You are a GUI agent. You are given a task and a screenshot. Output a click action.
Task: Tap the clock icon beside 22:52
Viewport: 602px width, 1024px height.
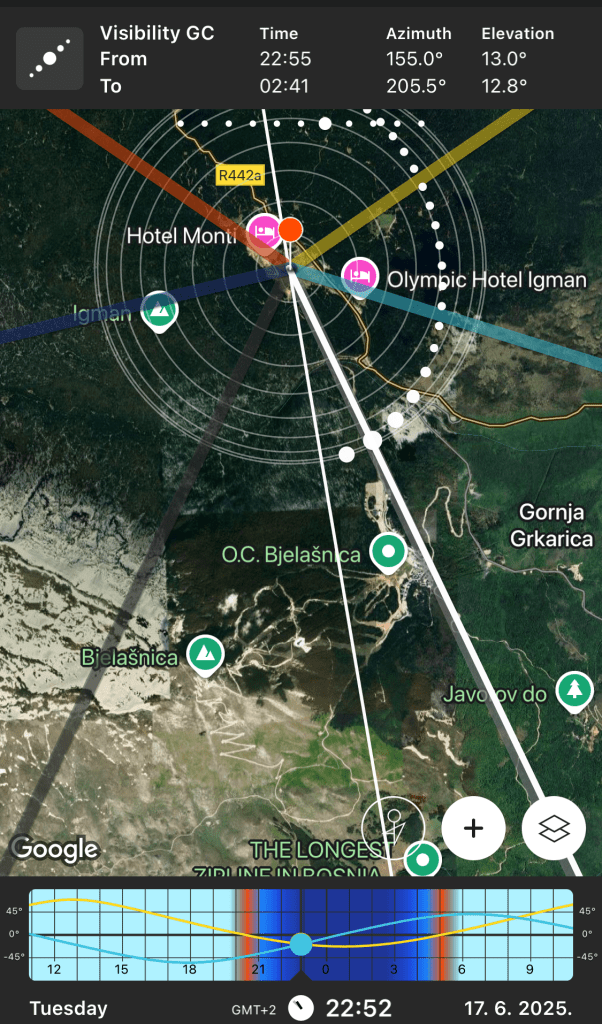301,1007
